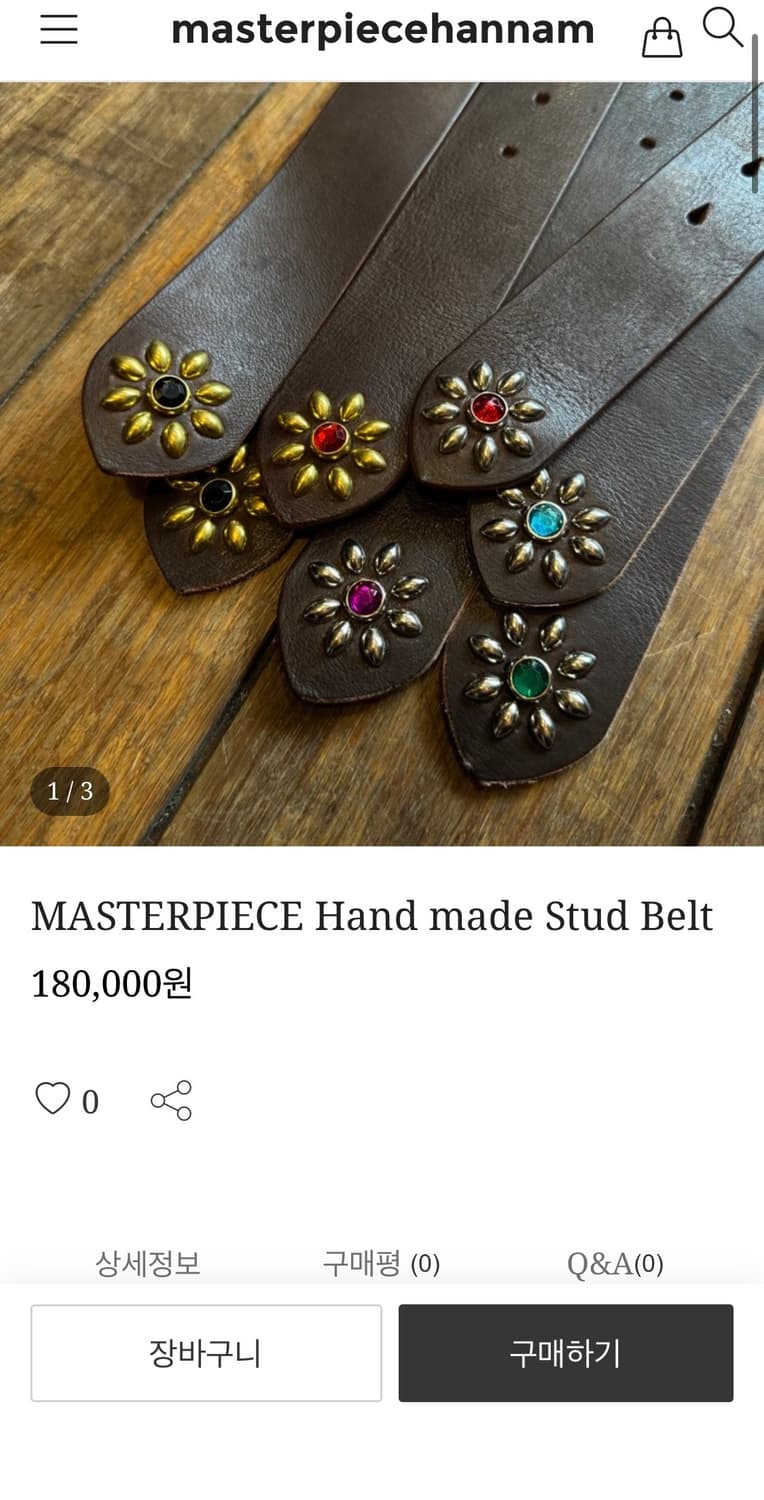The width and height of the screenshot is (764, 1500).
Task: Open the shopping bag cart icon
Action: pos(661,35)
